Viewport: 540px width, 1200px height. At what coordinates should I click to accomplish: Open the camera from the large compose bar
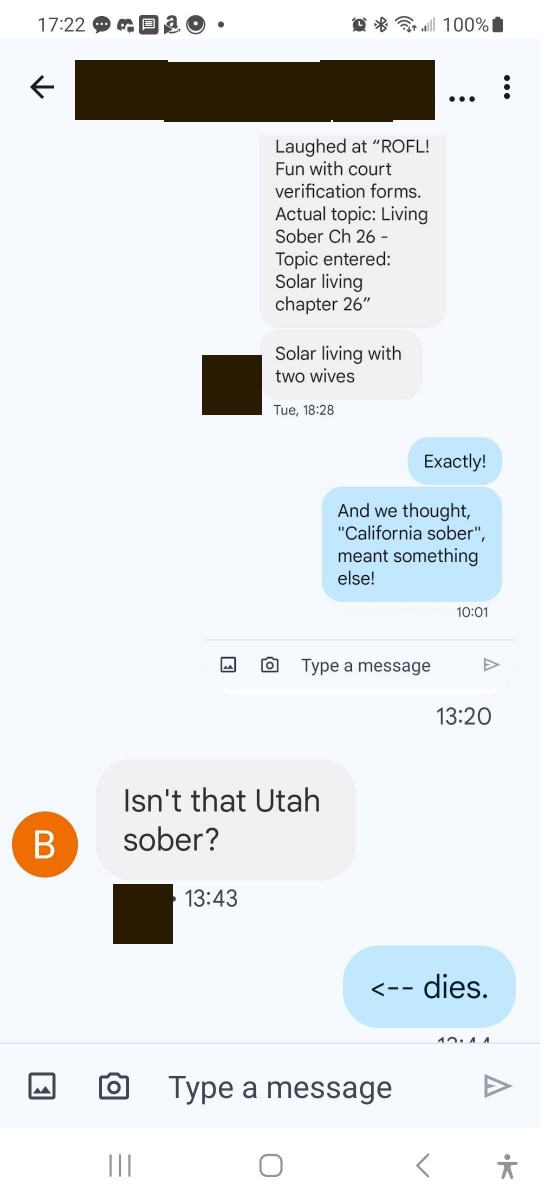114,1086
